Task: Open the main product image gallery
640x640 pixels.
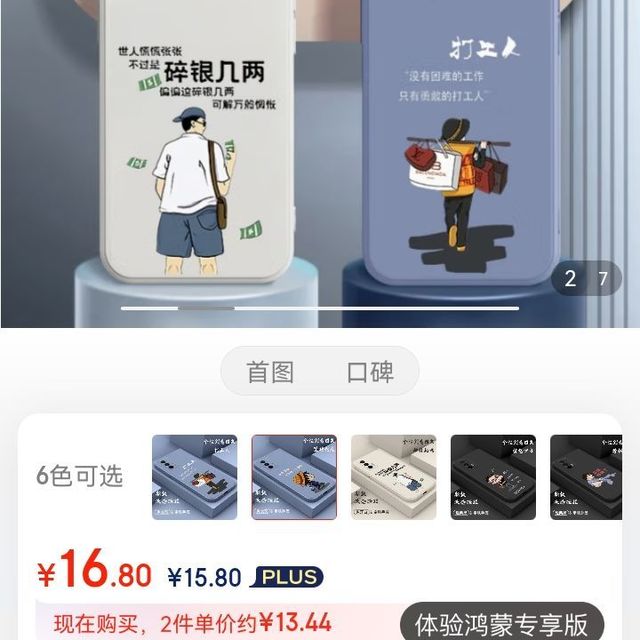Action: point(320,163)
